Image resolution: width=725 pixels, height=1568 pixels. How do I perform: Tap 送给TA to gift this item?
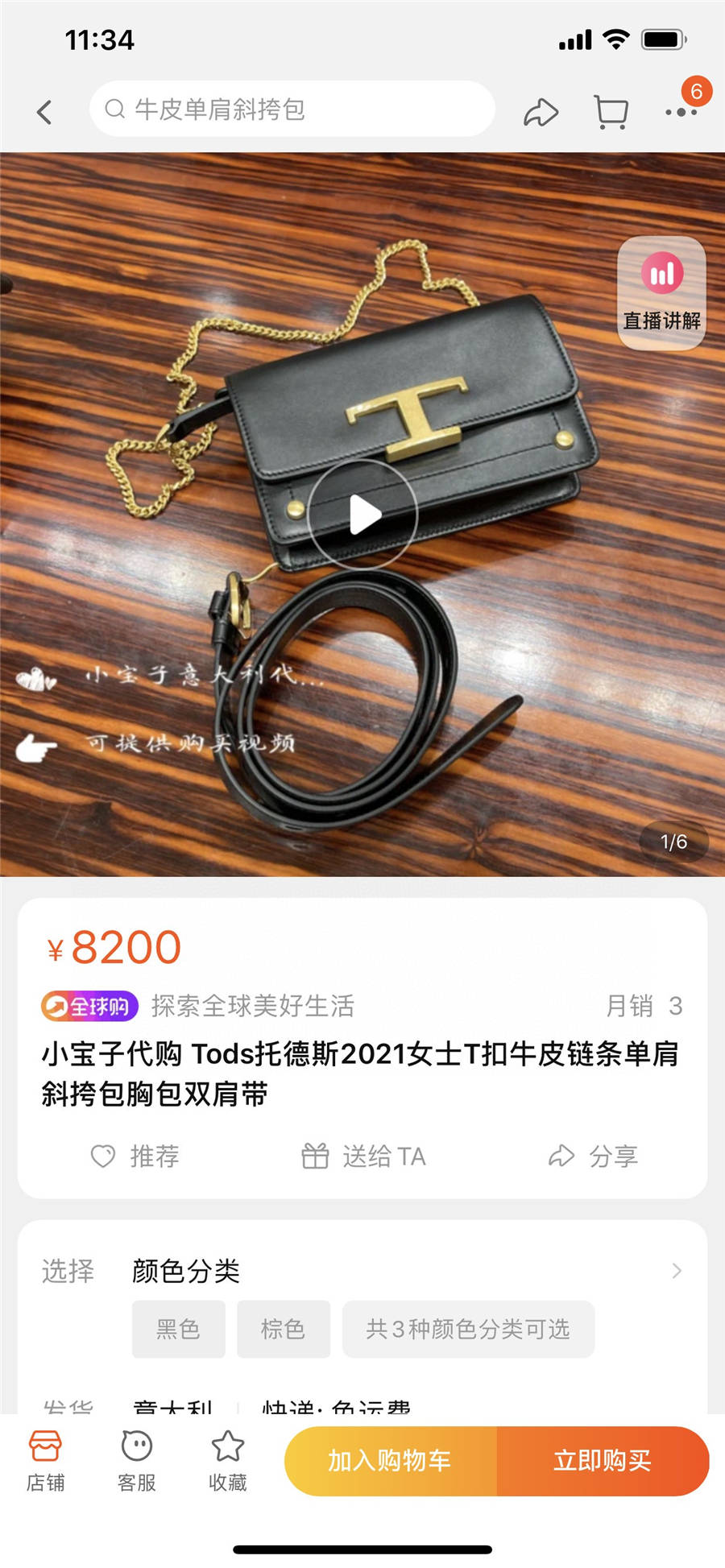363,1156
